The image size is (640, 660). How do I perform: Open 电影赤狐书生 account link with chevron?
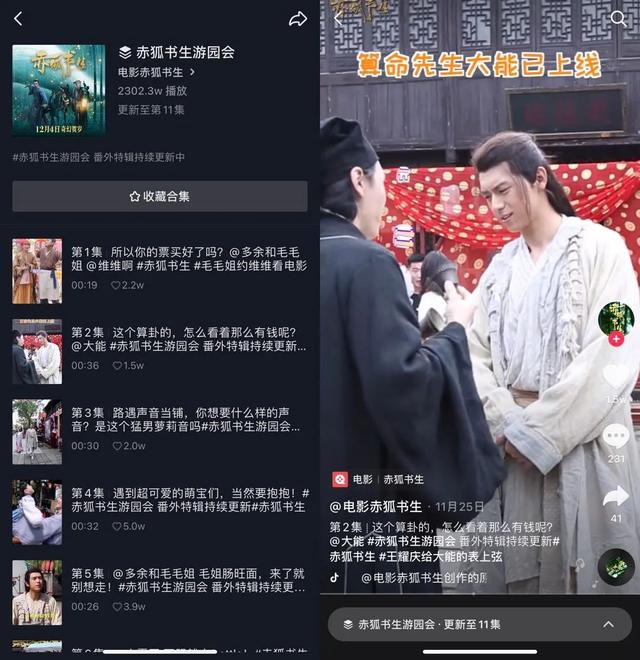point(156,72)
